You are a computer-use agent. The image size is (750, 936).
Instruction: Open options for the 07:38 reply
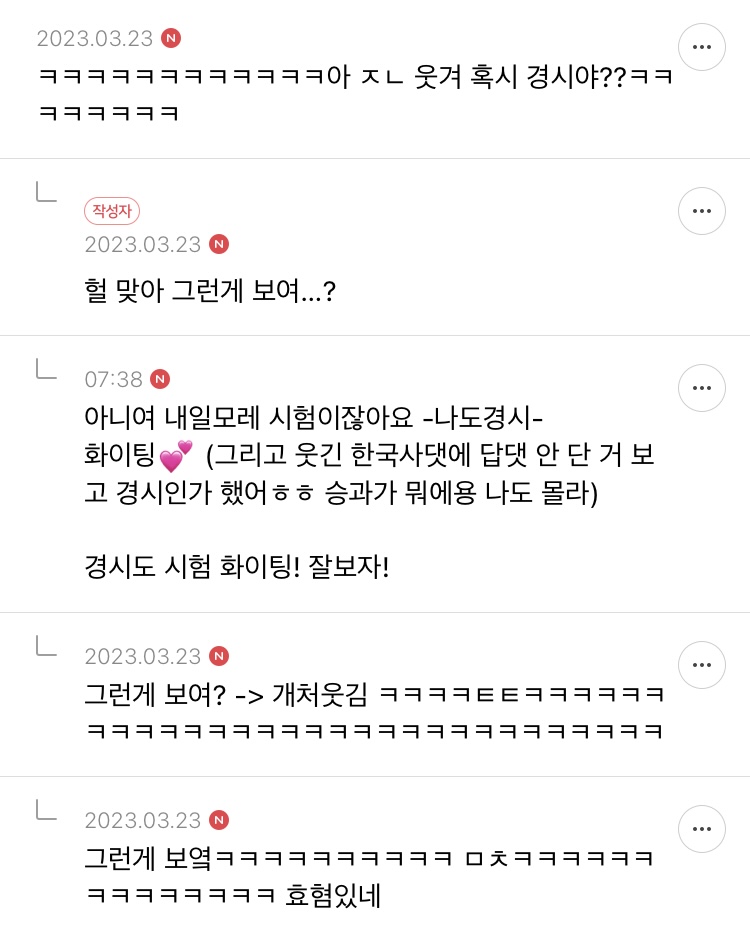click(x=702, y=388)
